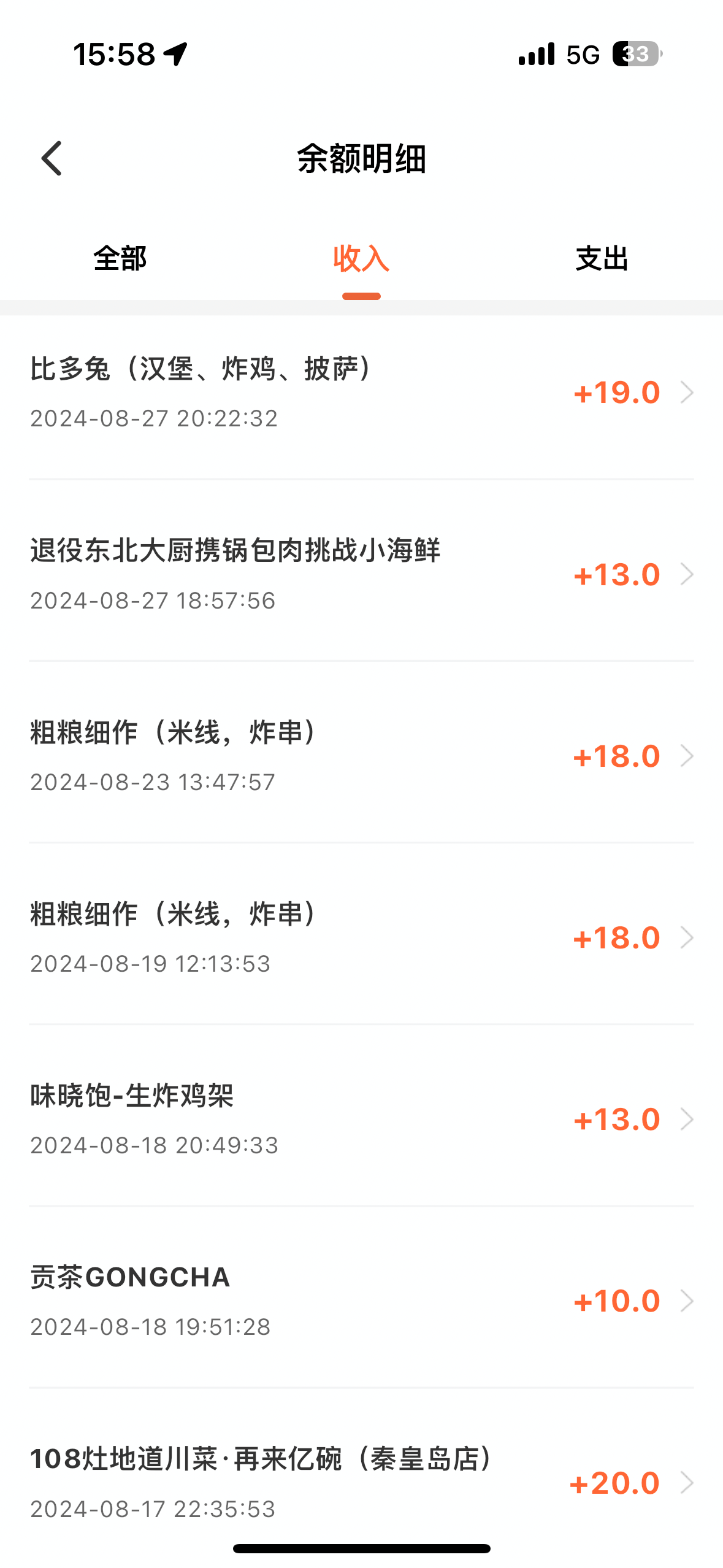Open the 108灶地道川菜 +20.0 record
Viewport: 723px width, 1568px height.
361,1482
